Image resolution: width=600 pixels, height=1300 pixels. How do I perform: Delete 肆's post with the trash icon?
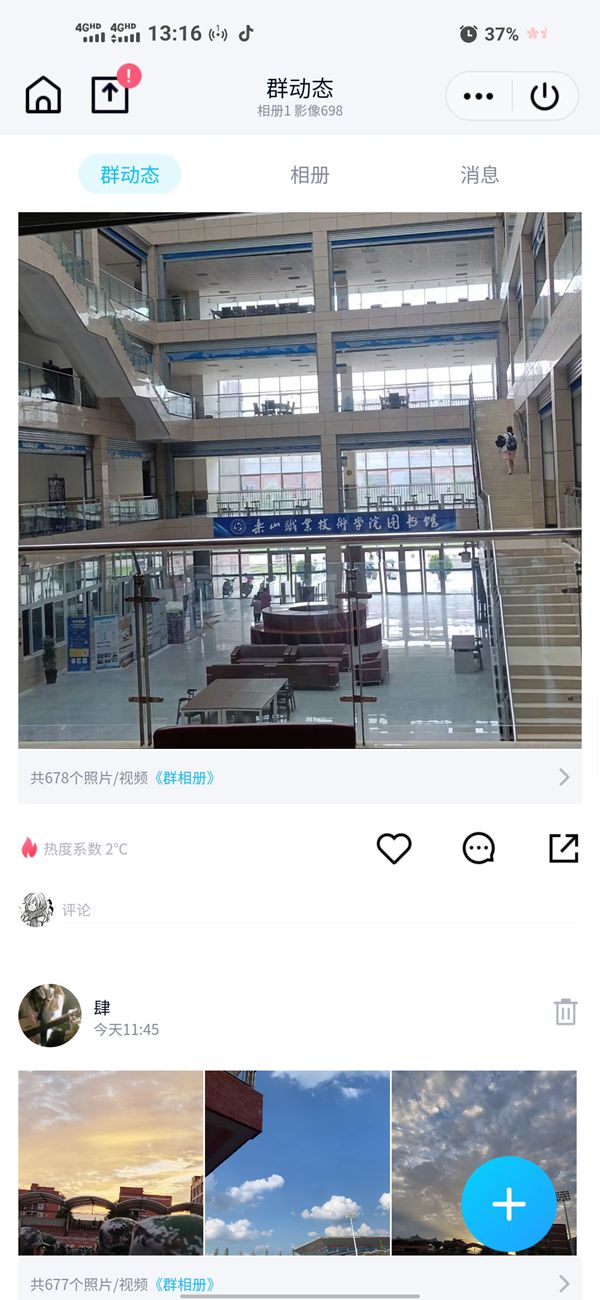[x=565, y=1012]
